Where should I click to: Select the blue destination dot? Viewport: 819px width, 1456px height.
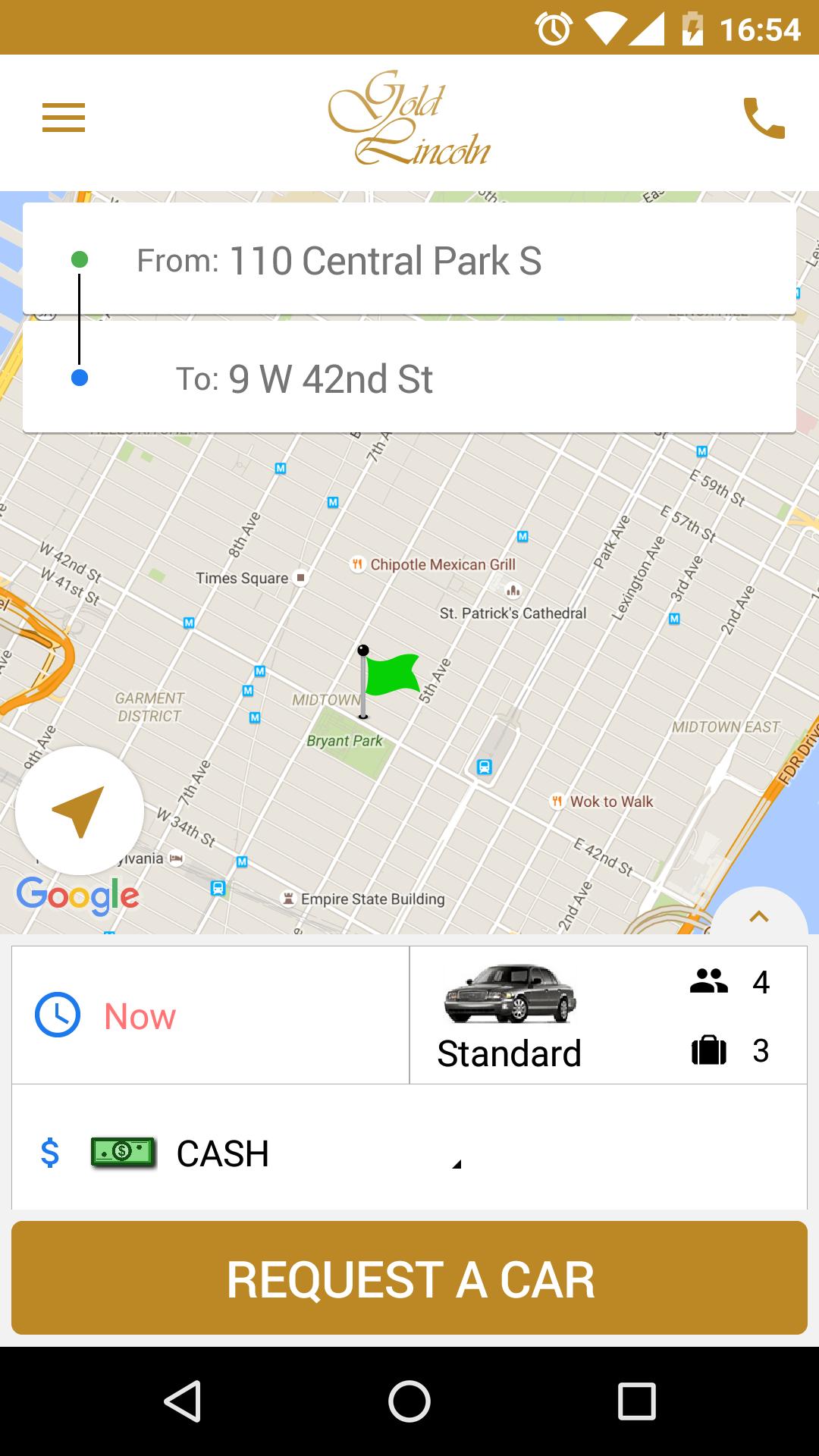(80, 378)
